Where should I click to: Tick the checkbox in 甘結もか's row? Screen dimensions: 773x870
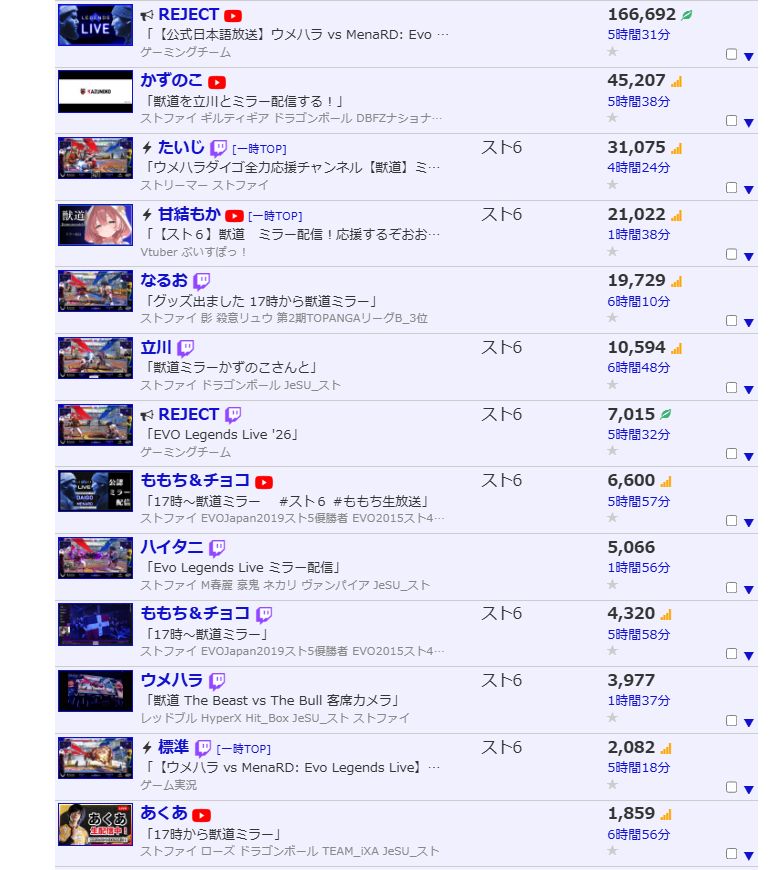[731, 254]
